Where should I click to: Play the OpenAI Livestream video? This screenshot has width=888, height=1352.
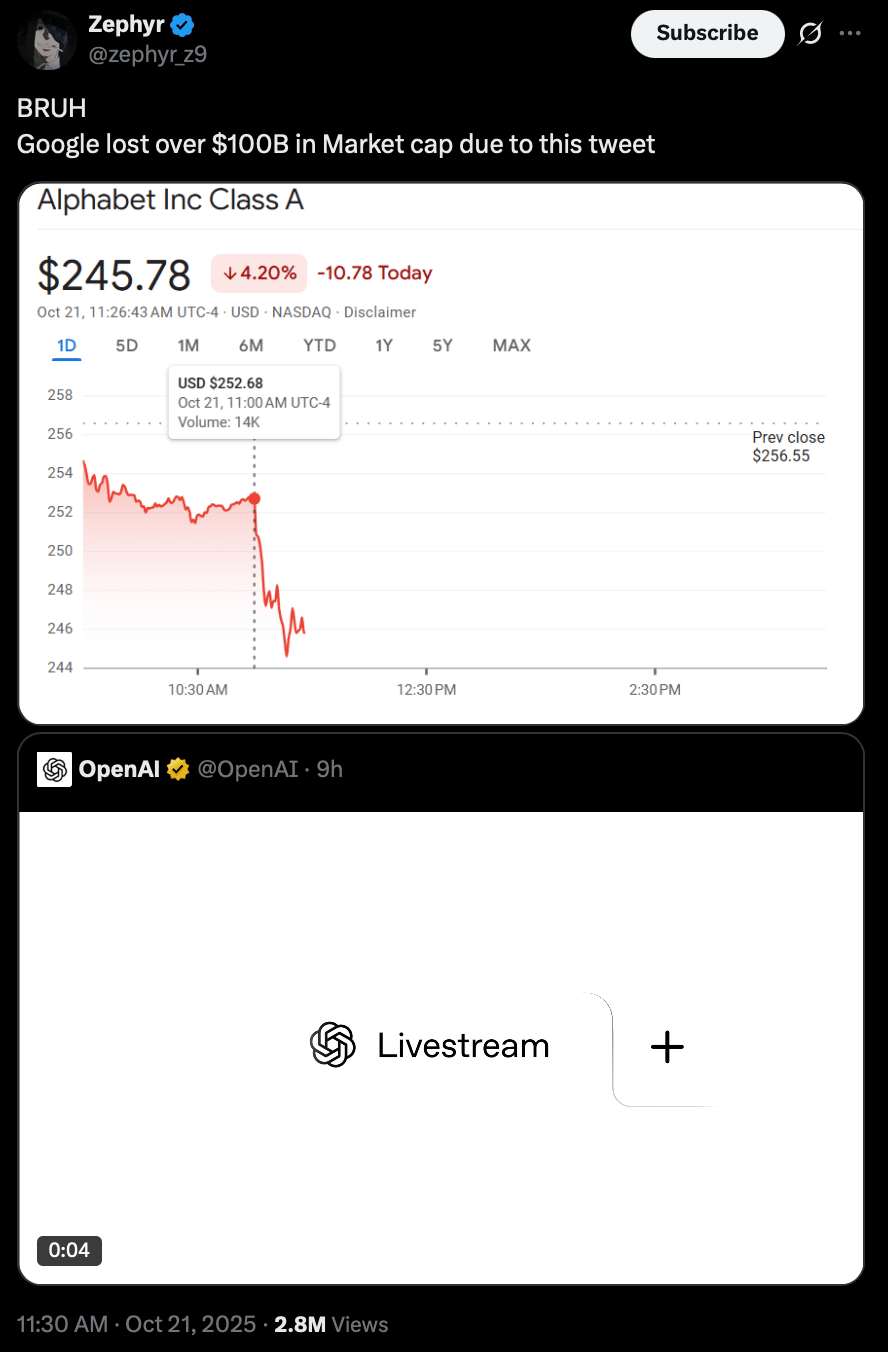point(440,1046)
